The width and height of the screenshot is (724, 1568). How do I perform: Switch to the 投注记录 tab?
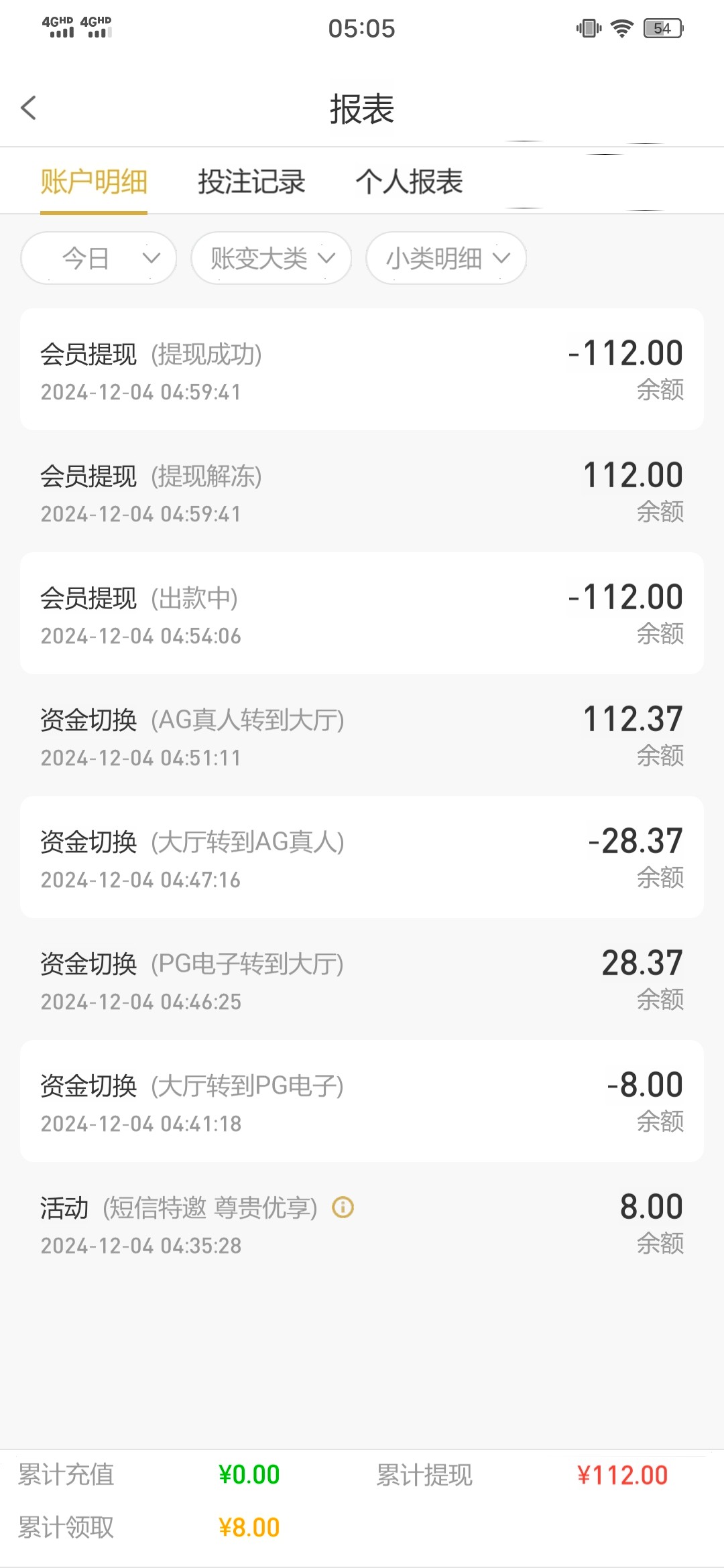click(251, 182)
